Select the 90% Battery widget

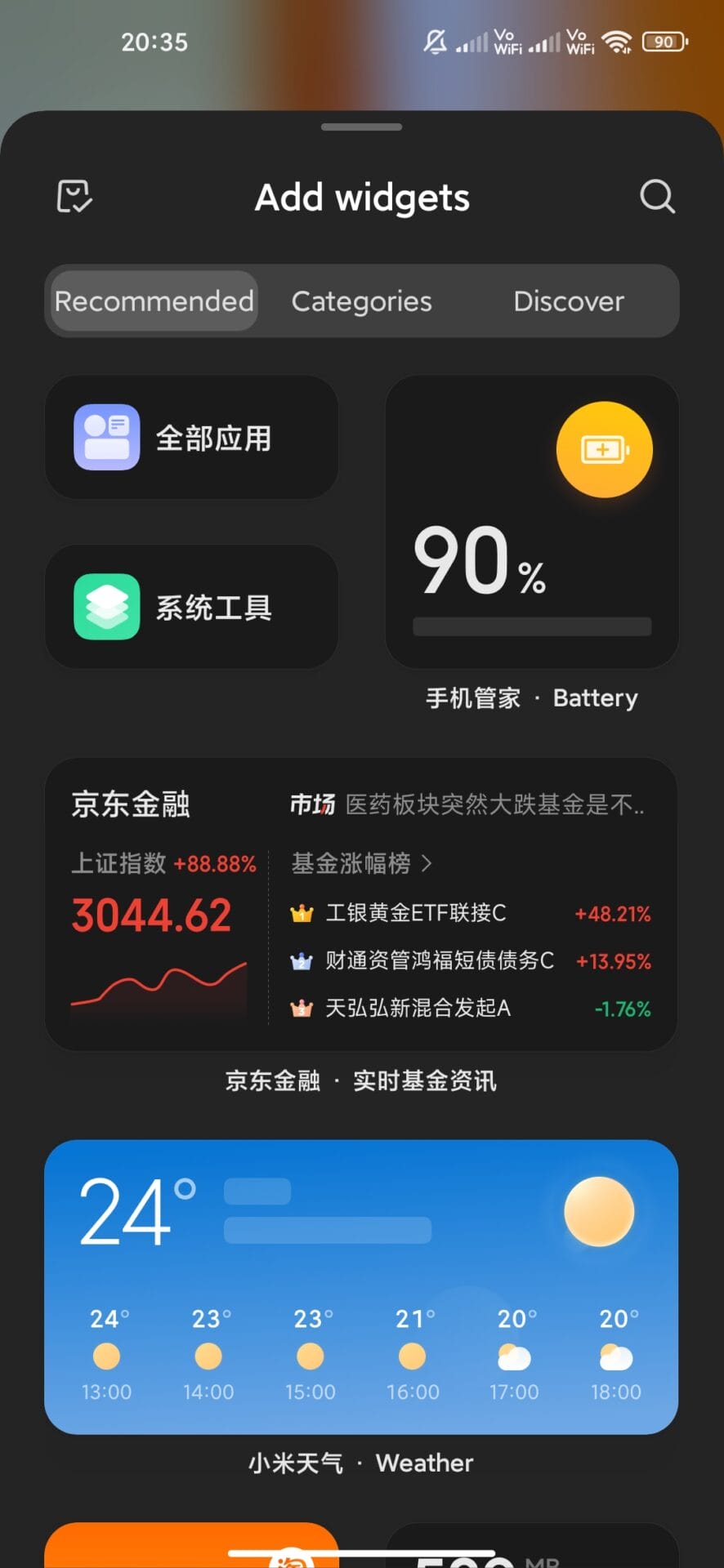tap(532, 523)
